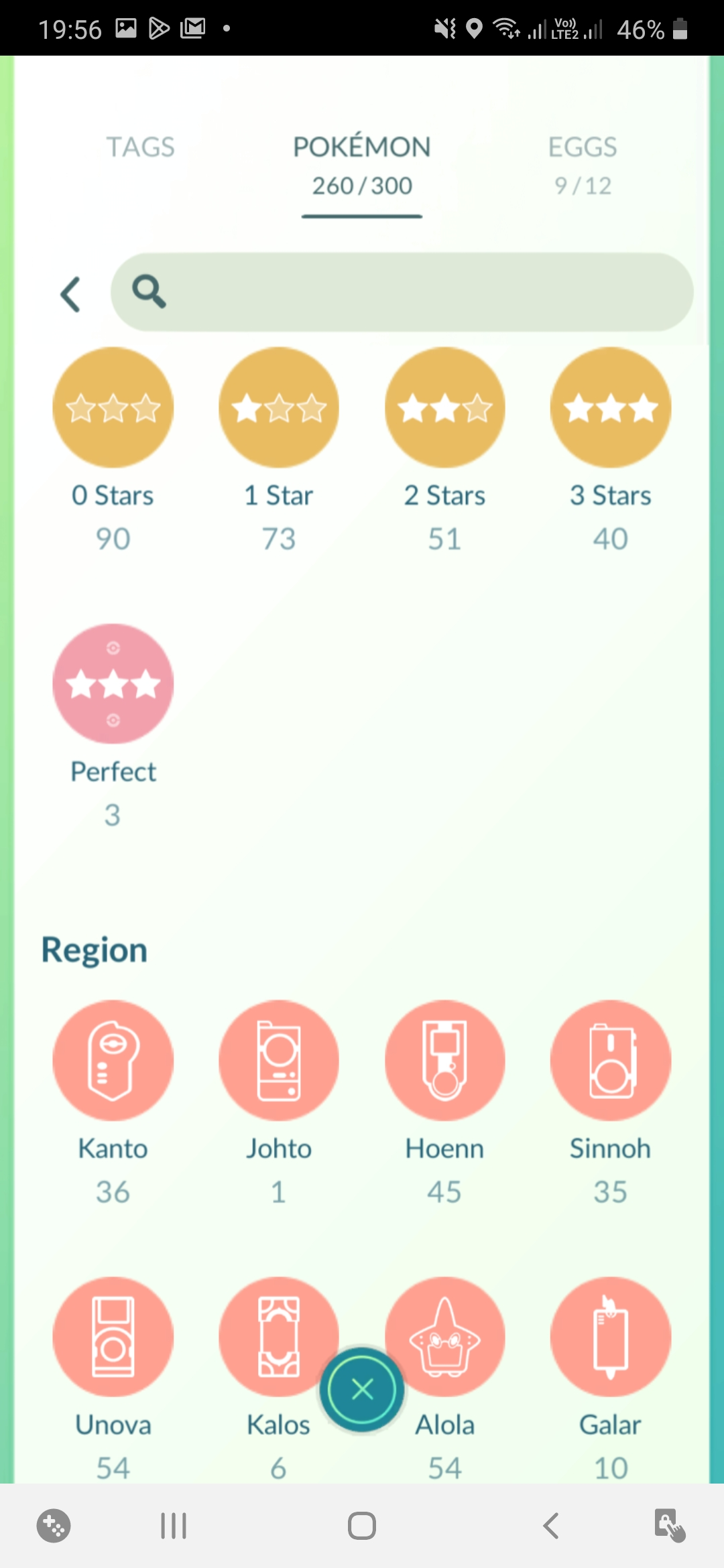Image resolution: width=724 pixels, height=1568 pixels.
Task: Select the Johto region filter
Action: (278, 1060)
